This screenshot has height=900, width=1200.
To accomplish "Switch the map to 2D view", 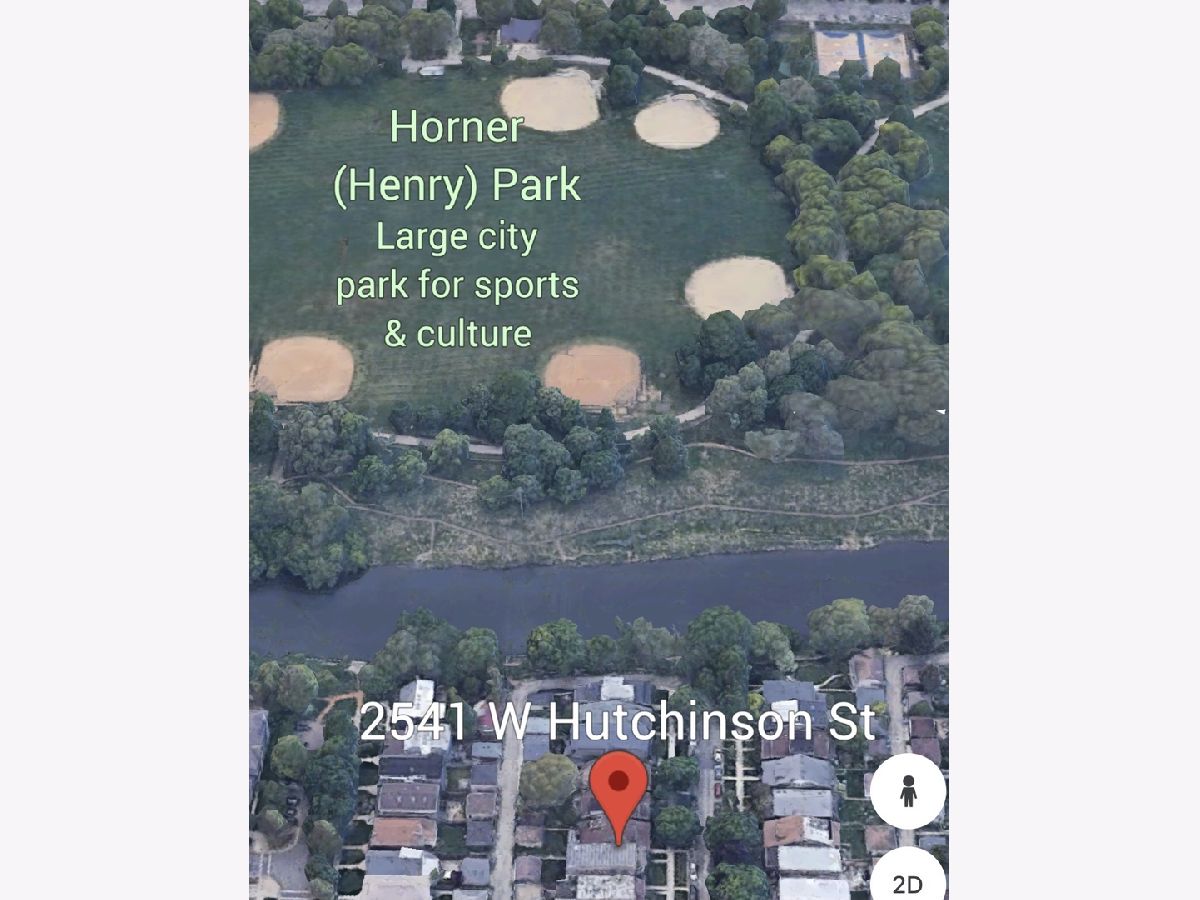I will 907,882.
